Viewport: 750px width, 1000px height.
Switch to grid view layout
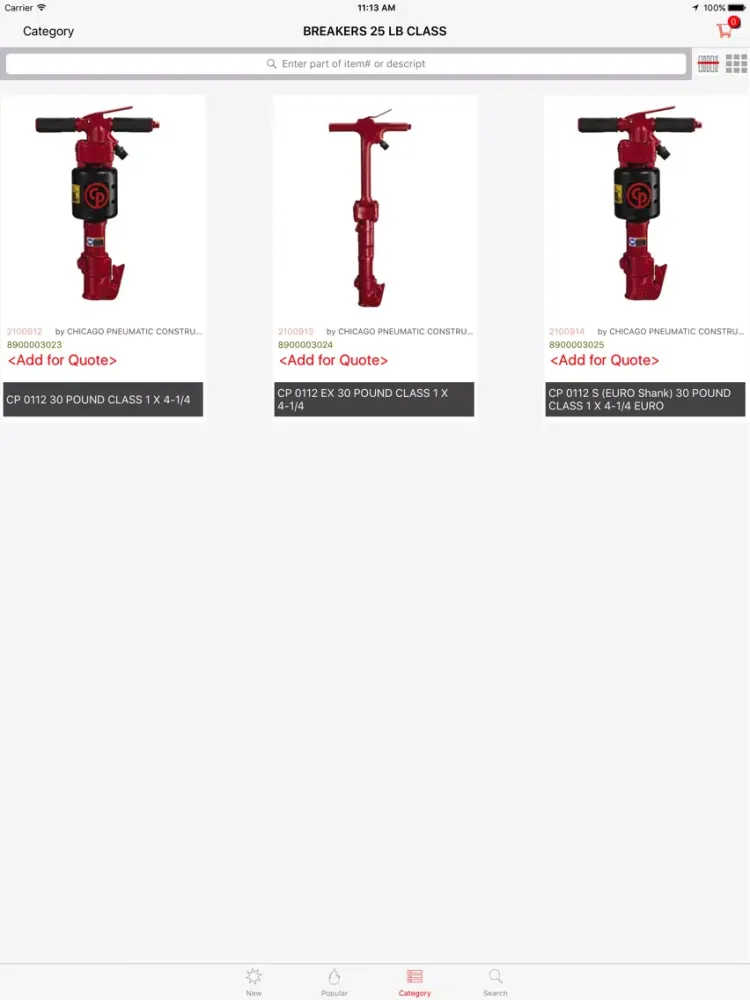pyautogui.click(x=737, y=64)
